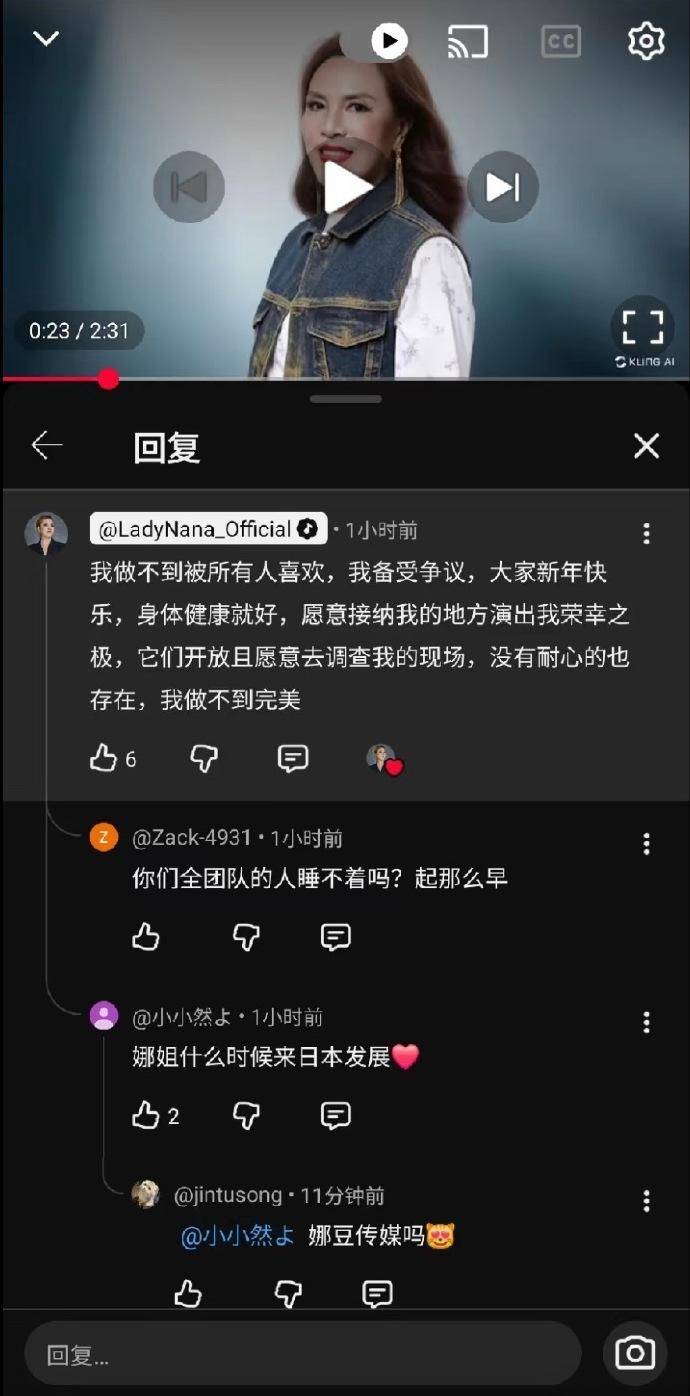Like the reply from @Zack-4931
Screen dimensions: 690x1396
(x=146, y=937)
